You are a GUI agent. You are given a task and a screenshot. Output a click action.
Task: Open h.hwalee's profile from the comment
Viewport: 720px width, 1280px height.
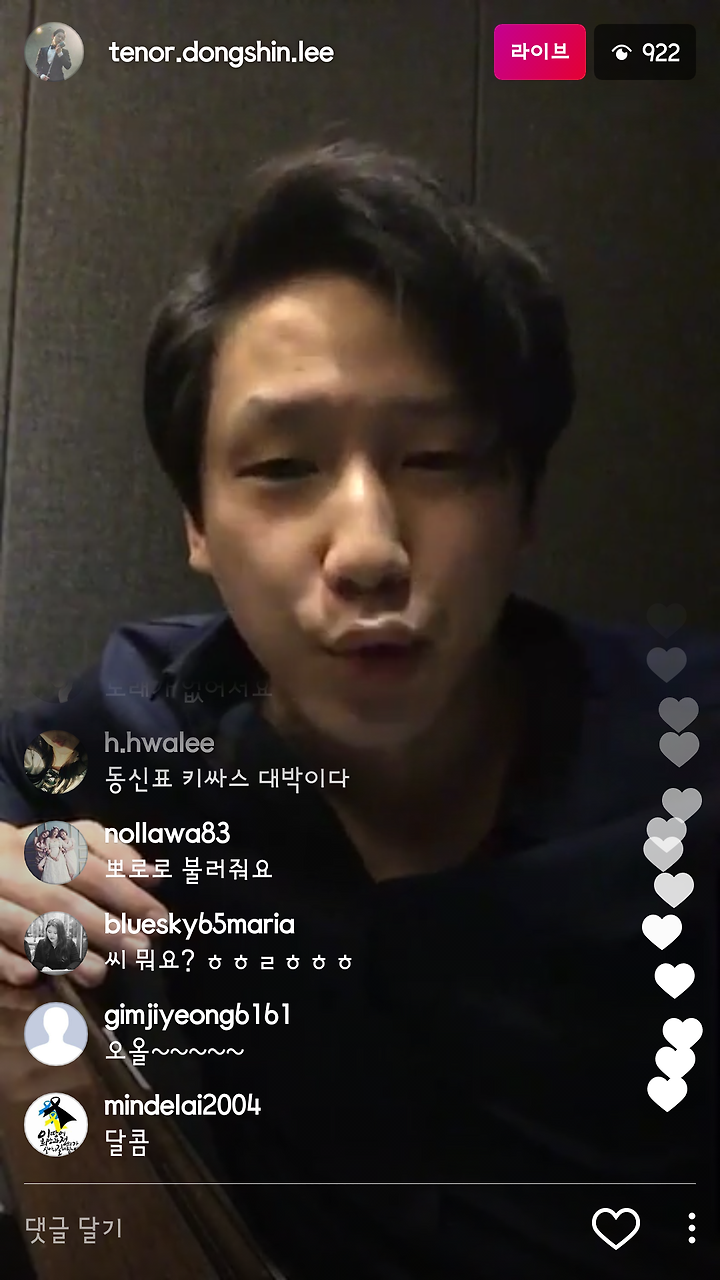click(159, 743)
